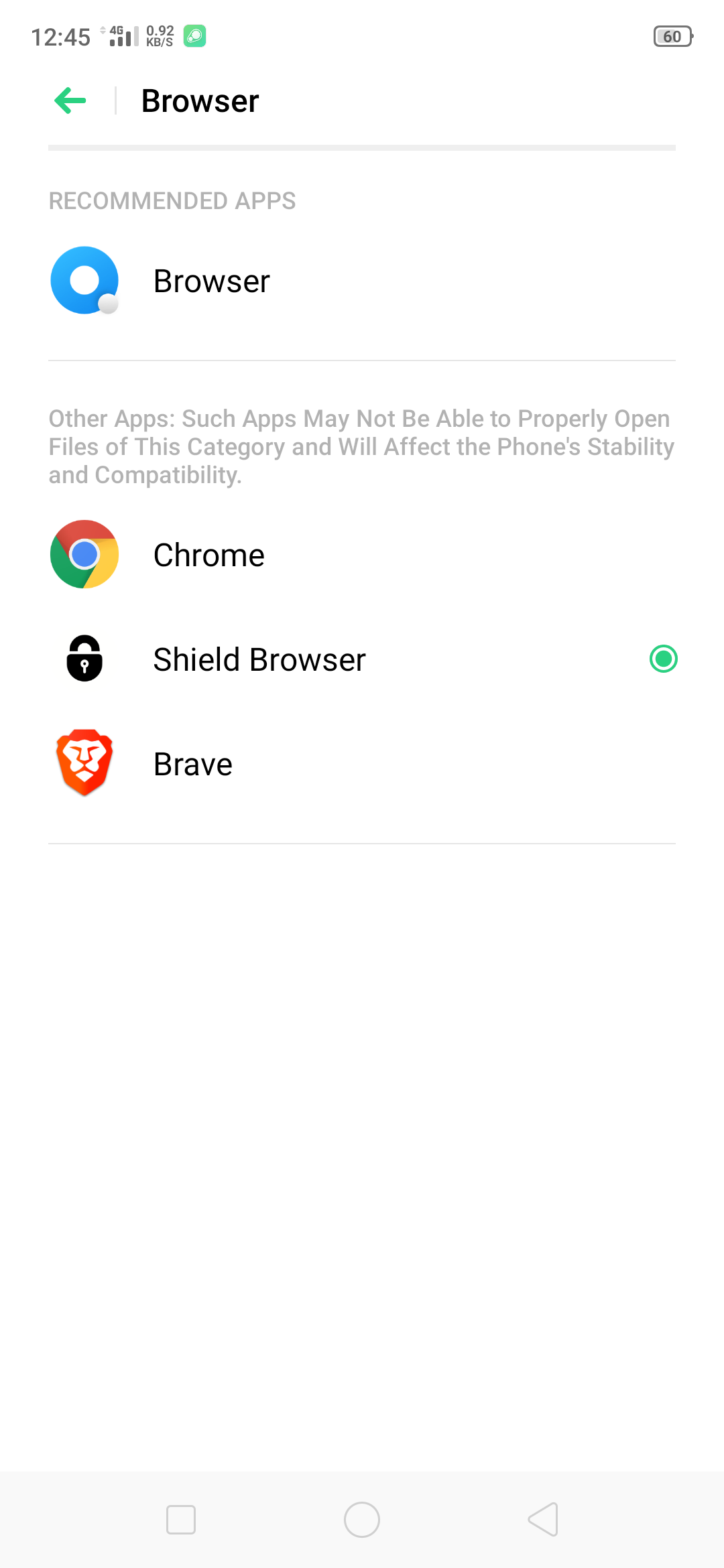Go to the home screen

pyautogui.click(x=362, y=1520)
